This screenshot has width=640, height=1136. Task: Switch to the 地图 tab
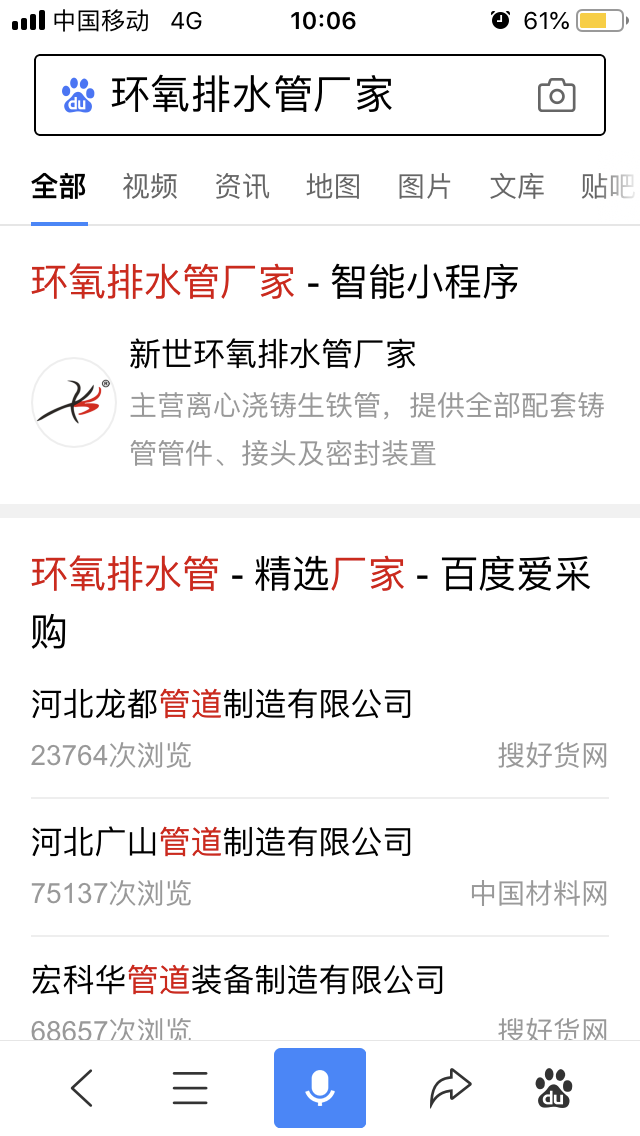click(333, 186)
